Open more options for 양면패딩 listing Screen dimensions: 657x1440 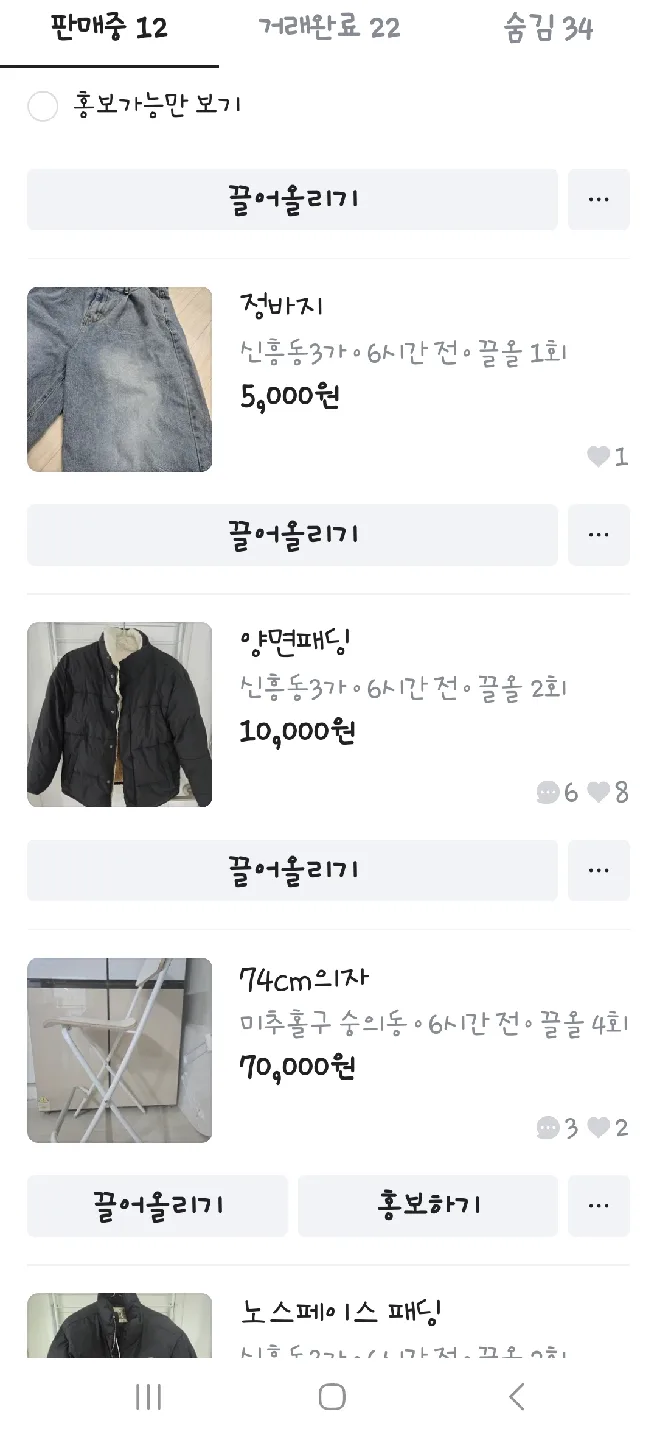[598, 869]
